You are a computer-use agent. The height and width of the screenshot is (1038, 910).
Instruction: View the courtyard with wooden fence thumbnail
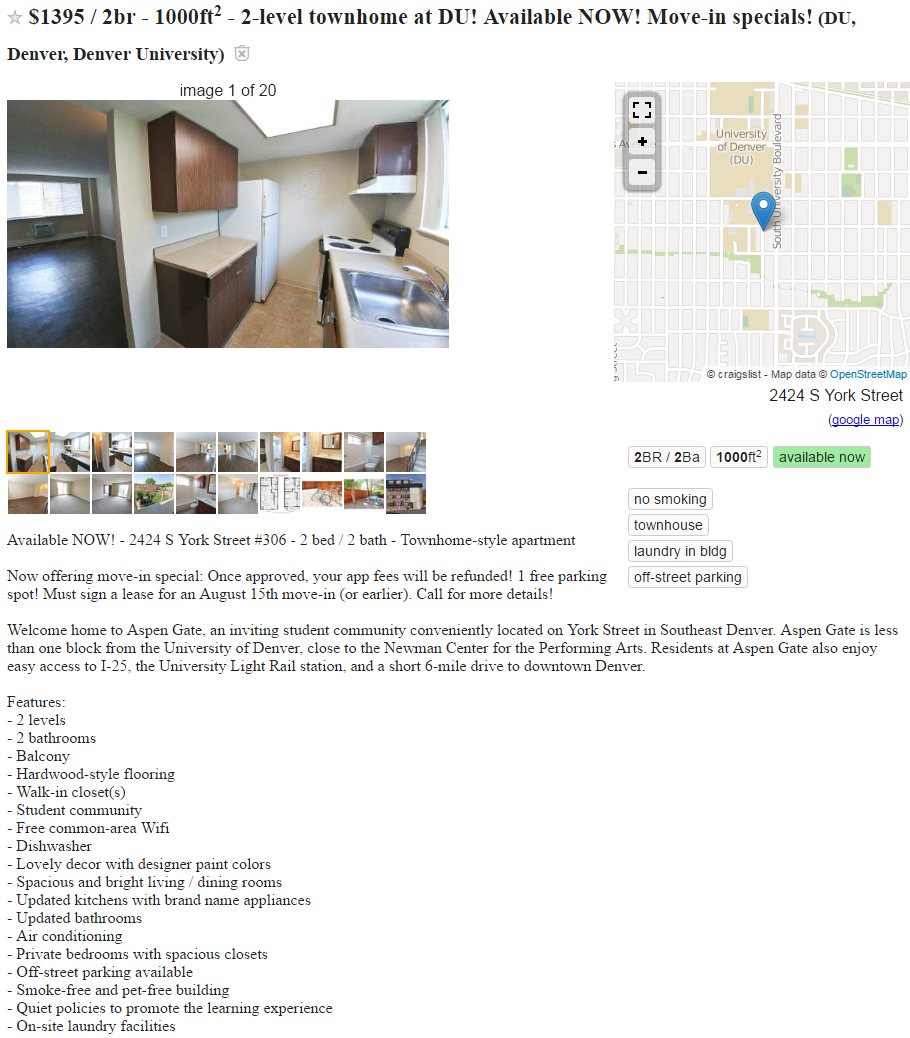pos(364,494)
